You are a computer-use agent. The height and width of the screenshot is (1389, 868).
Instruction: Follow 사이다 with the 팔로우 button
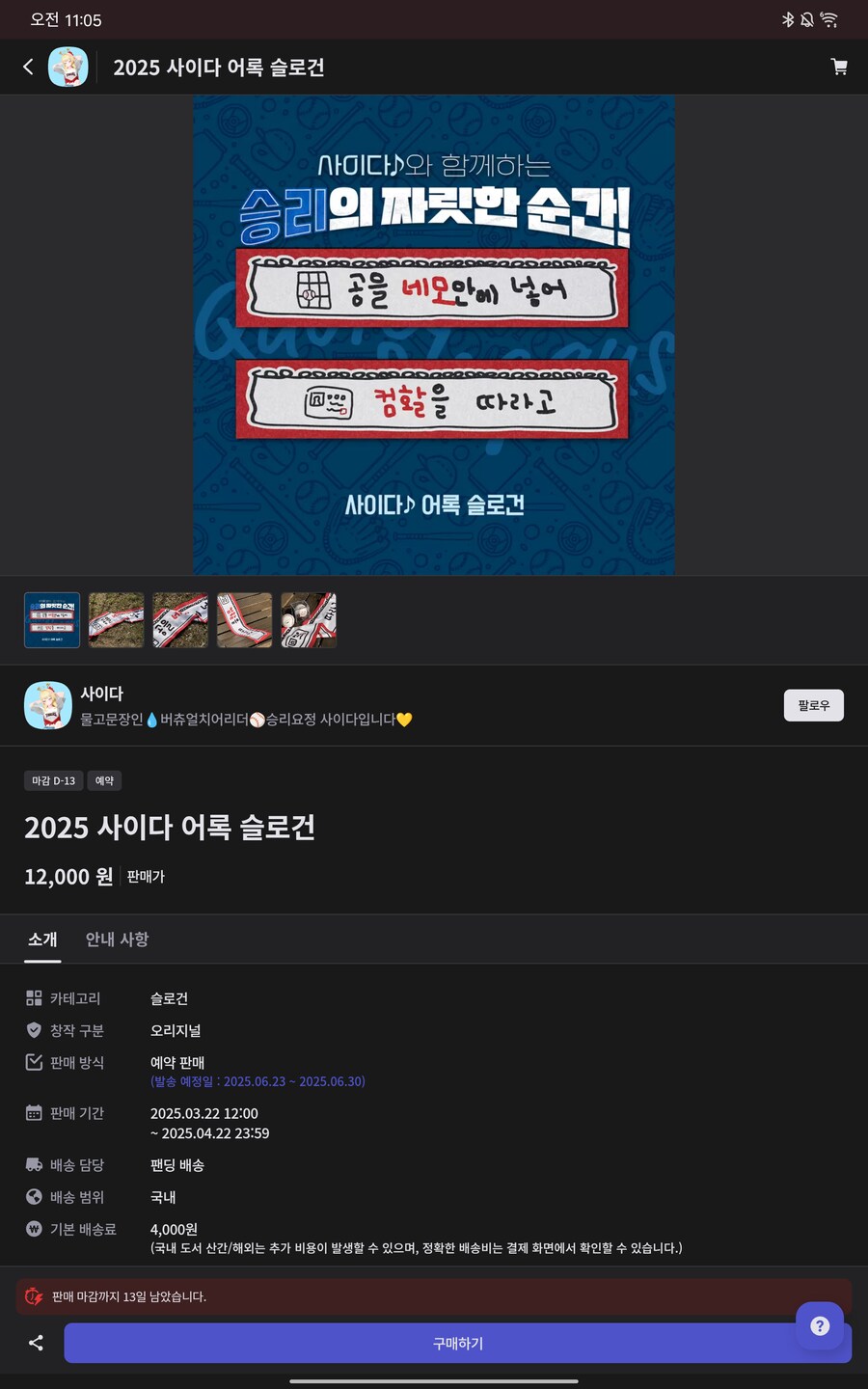813,705
